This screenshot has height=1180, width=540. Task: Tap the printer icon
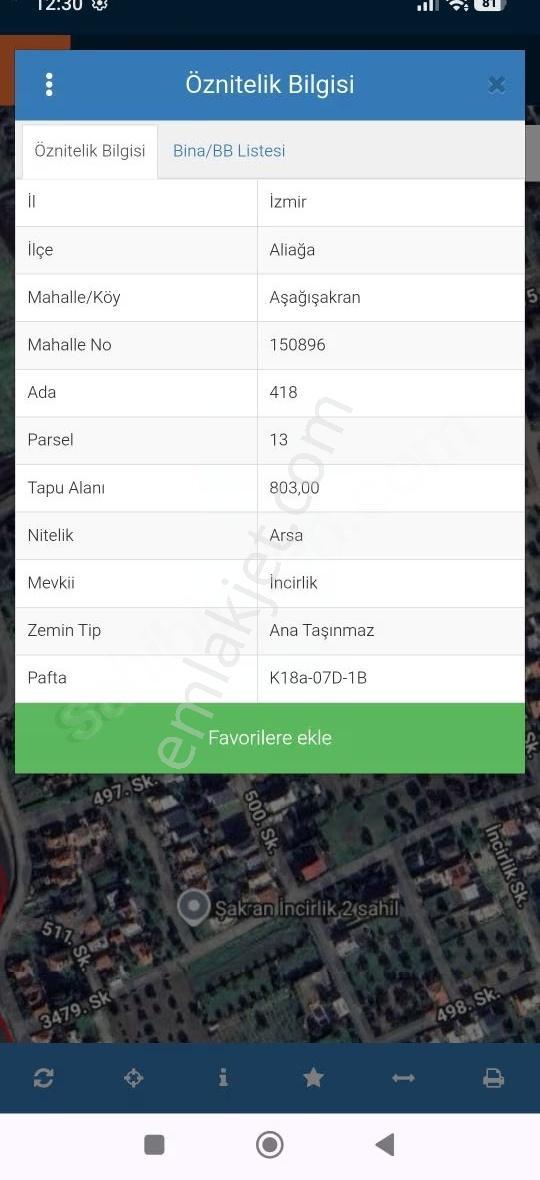tap(493, 1078)
